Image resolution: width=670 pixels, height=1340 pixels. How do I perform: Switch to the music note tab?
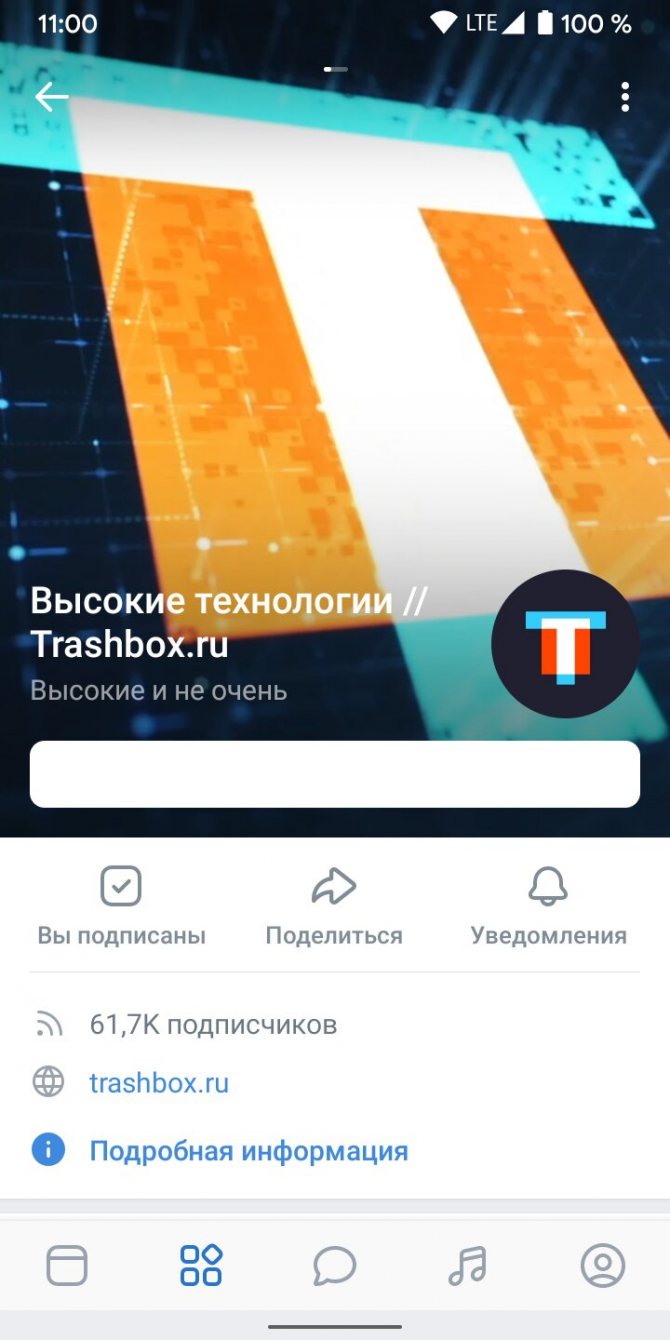tap(467, 1266)
